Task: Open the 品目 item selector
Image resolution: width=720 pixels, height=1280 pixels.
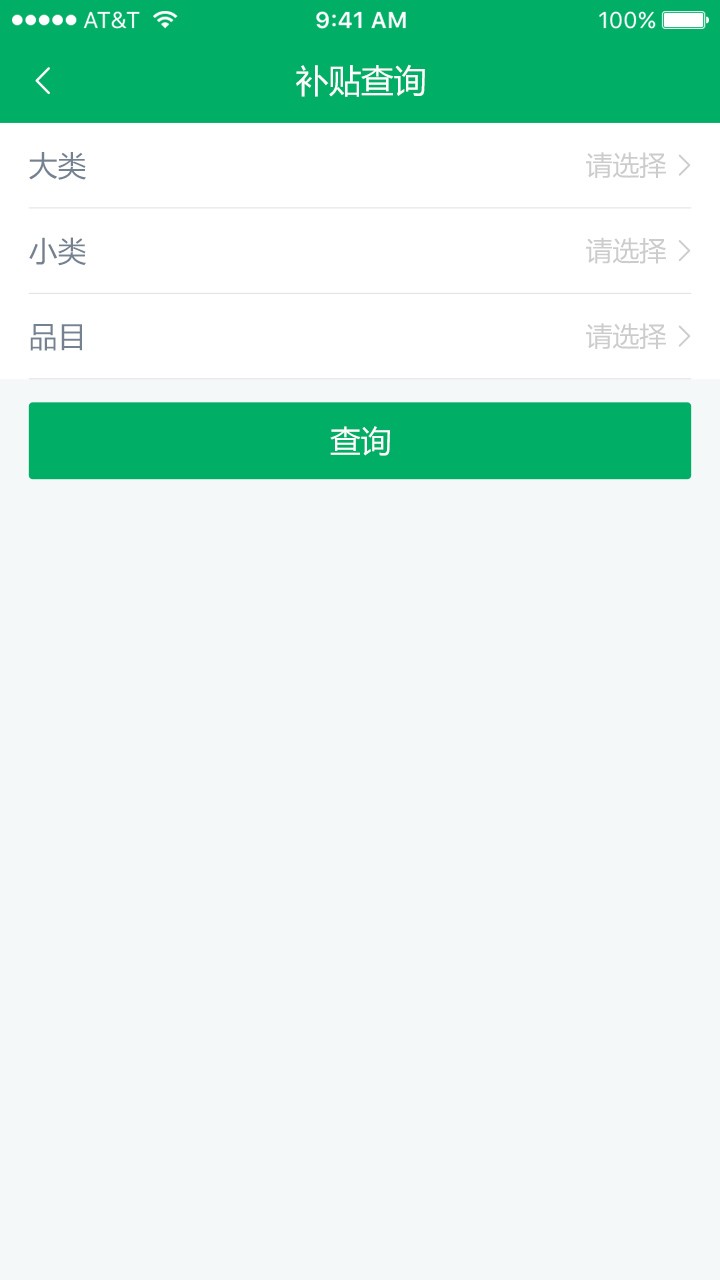Action: coord(360,337)
